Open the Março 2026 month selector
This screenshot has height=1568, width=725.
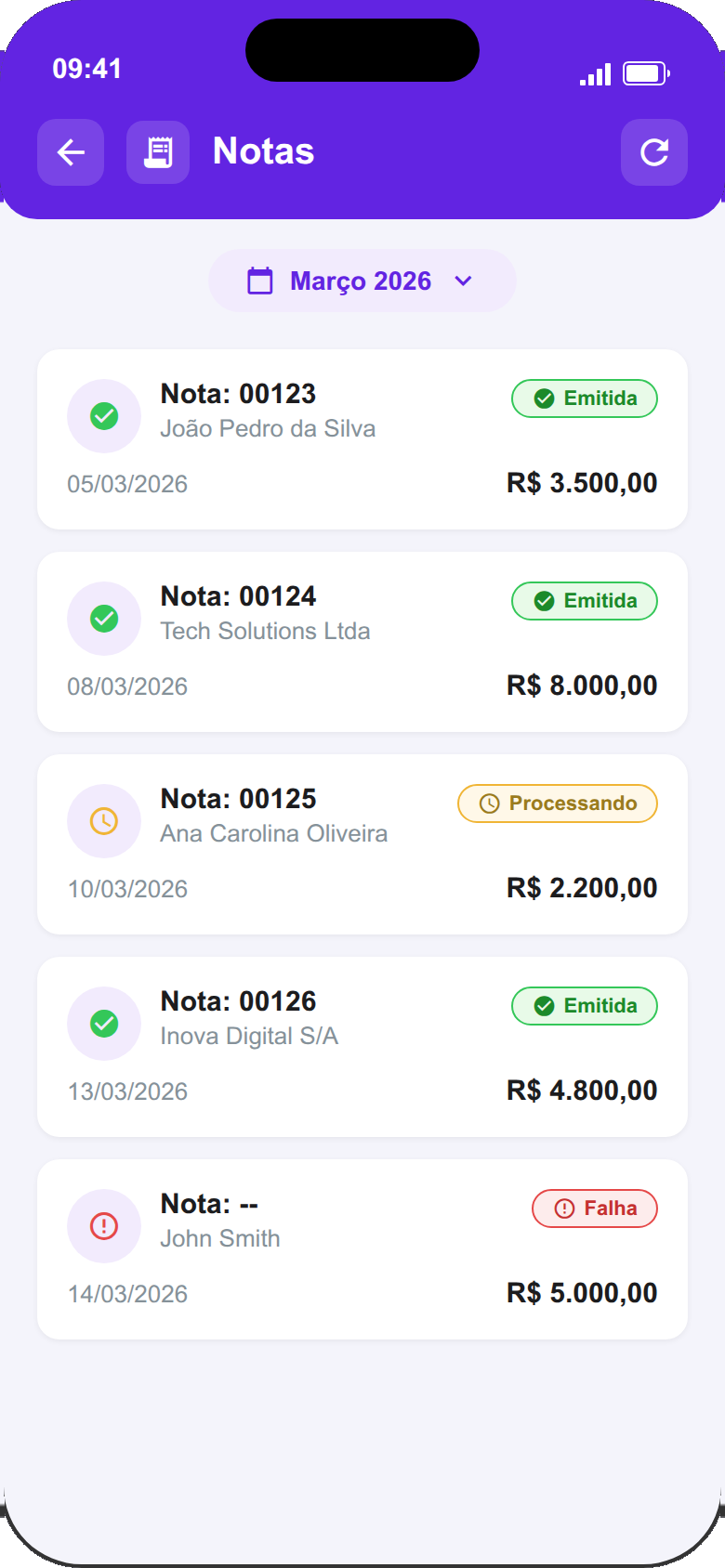point(361,280)
